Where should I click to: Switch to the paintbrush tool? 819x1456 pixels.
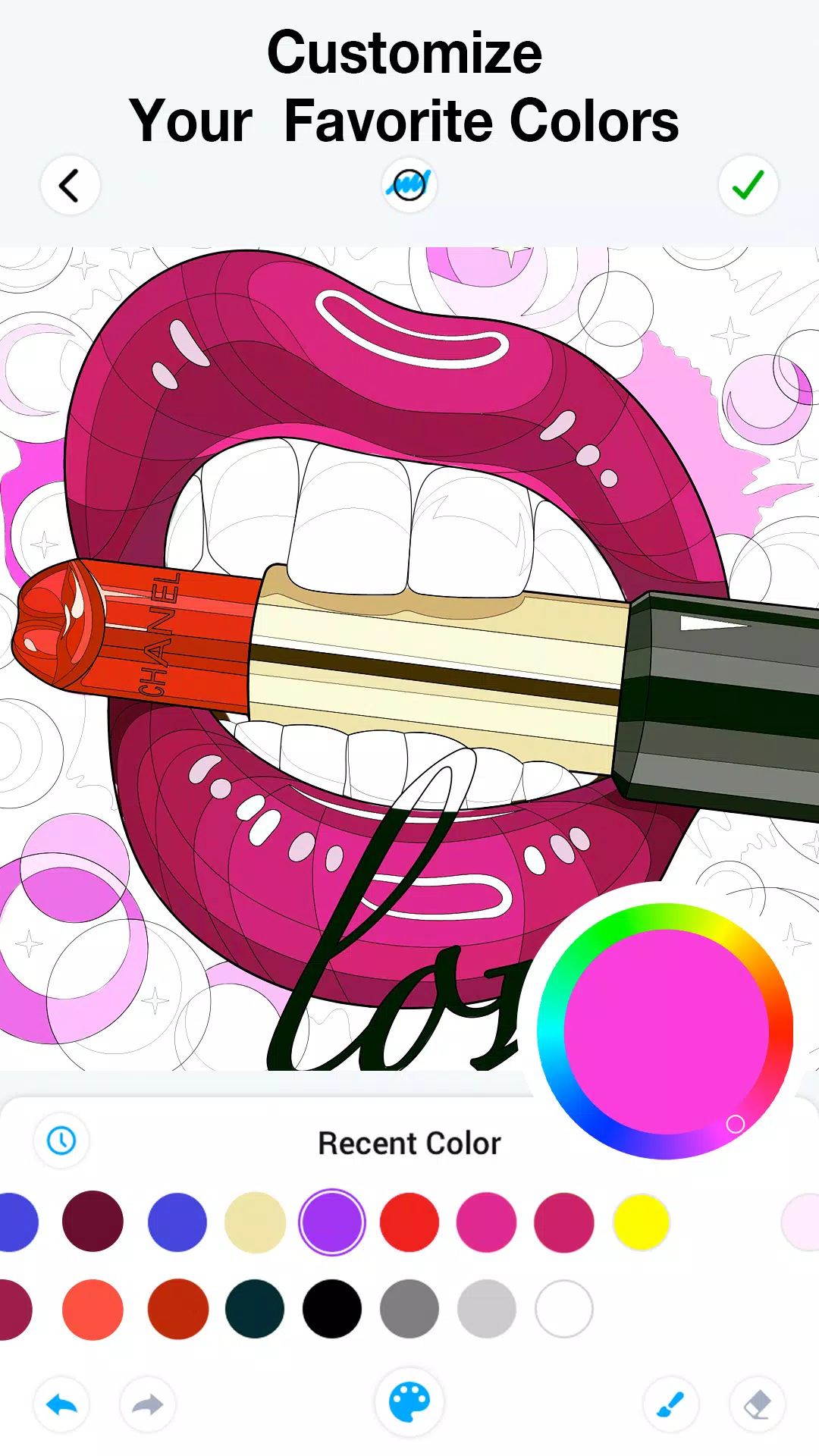coord(671,1404)
